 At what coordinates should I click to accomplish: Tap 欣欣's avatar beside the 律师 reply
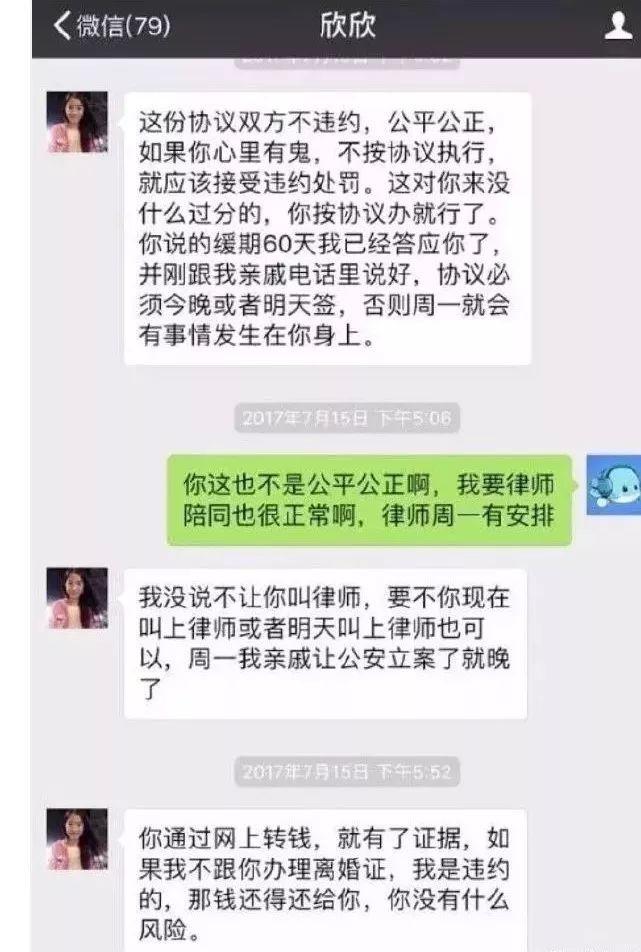77,598
